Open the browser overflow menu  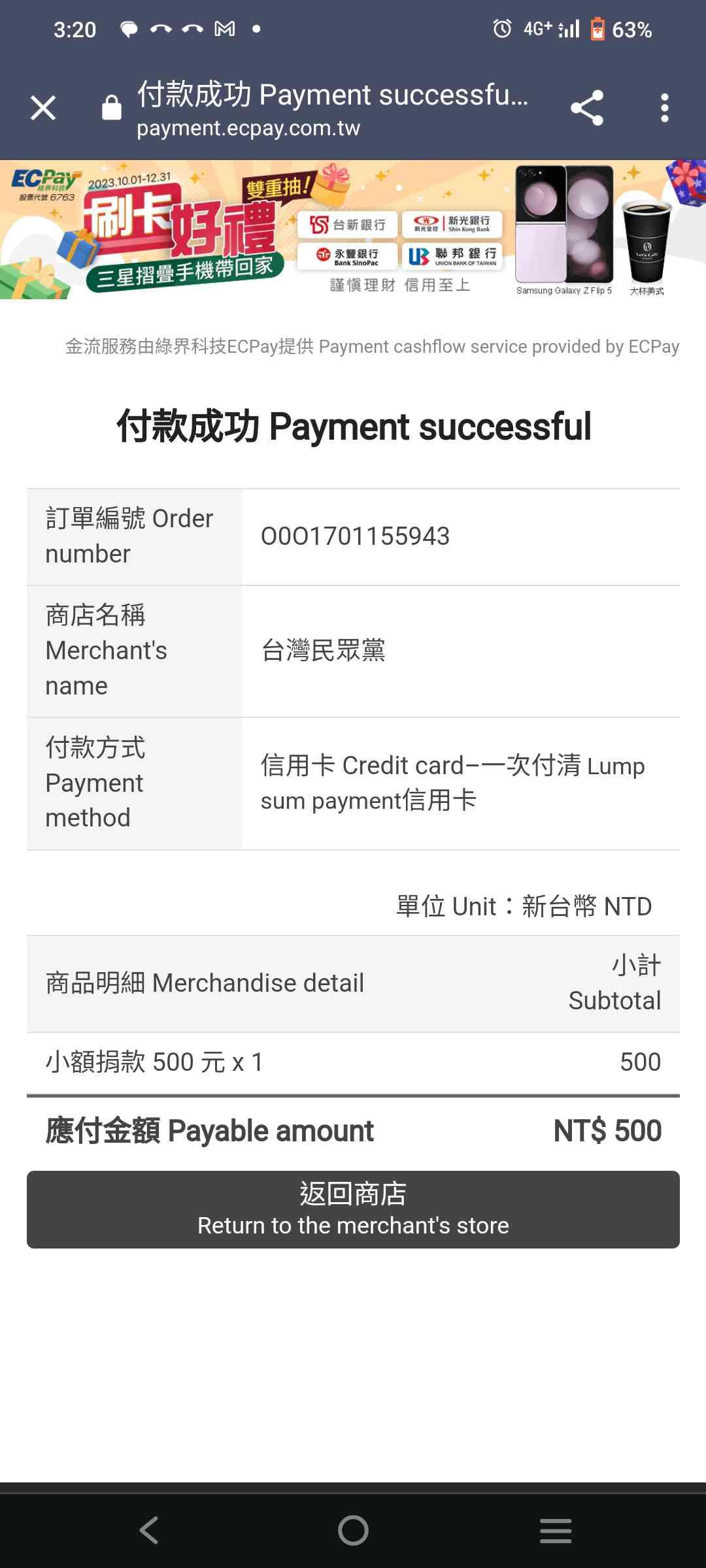[664, 108]
